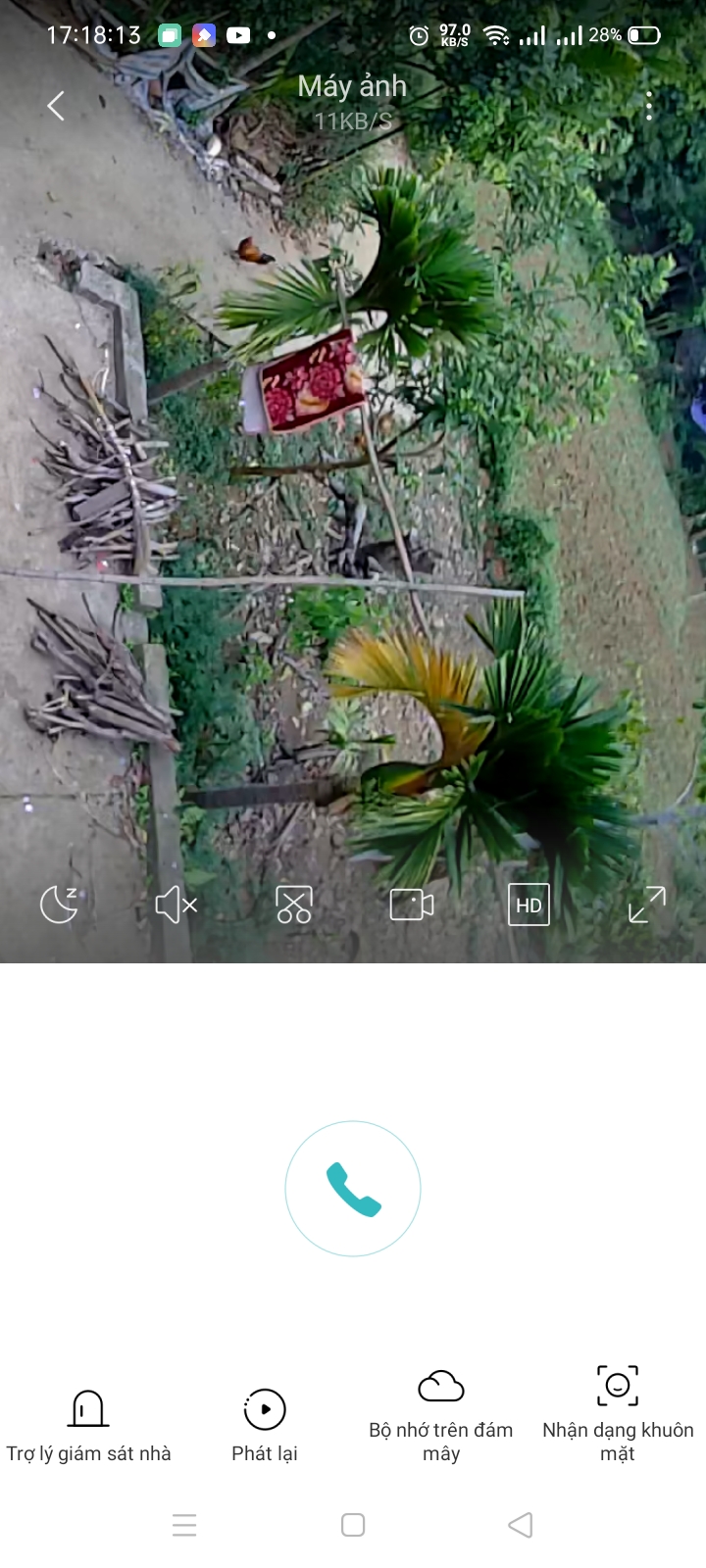The width and height of the screenshot is (706, 1568).
Task: Capture a screenshot with the scissors icon
Action: [294, 904]
